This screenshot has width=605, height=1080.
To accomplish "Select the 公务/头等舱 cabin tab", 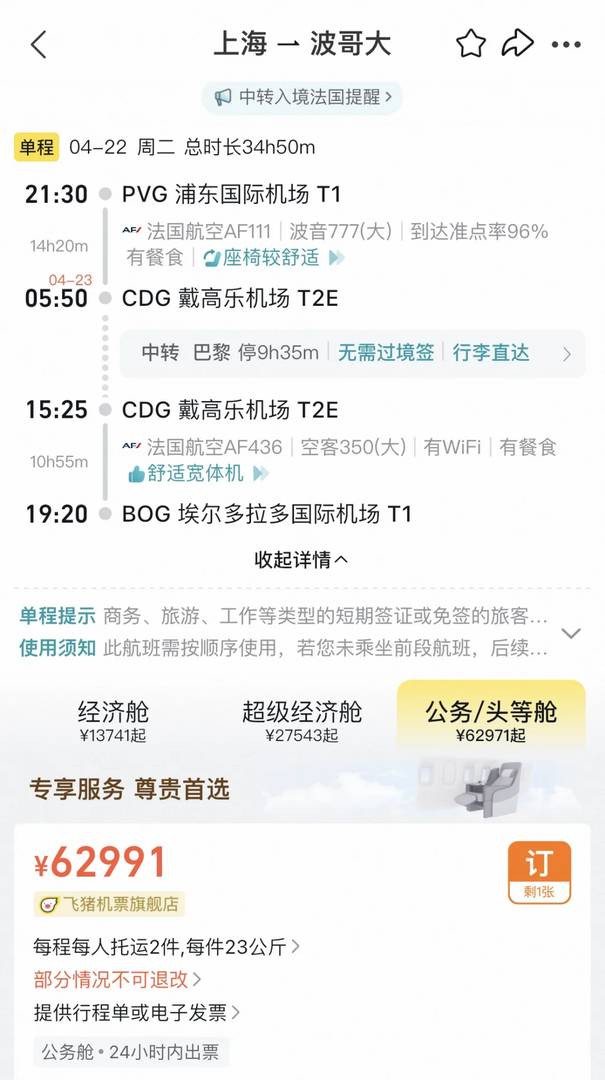I will [490, 721].
